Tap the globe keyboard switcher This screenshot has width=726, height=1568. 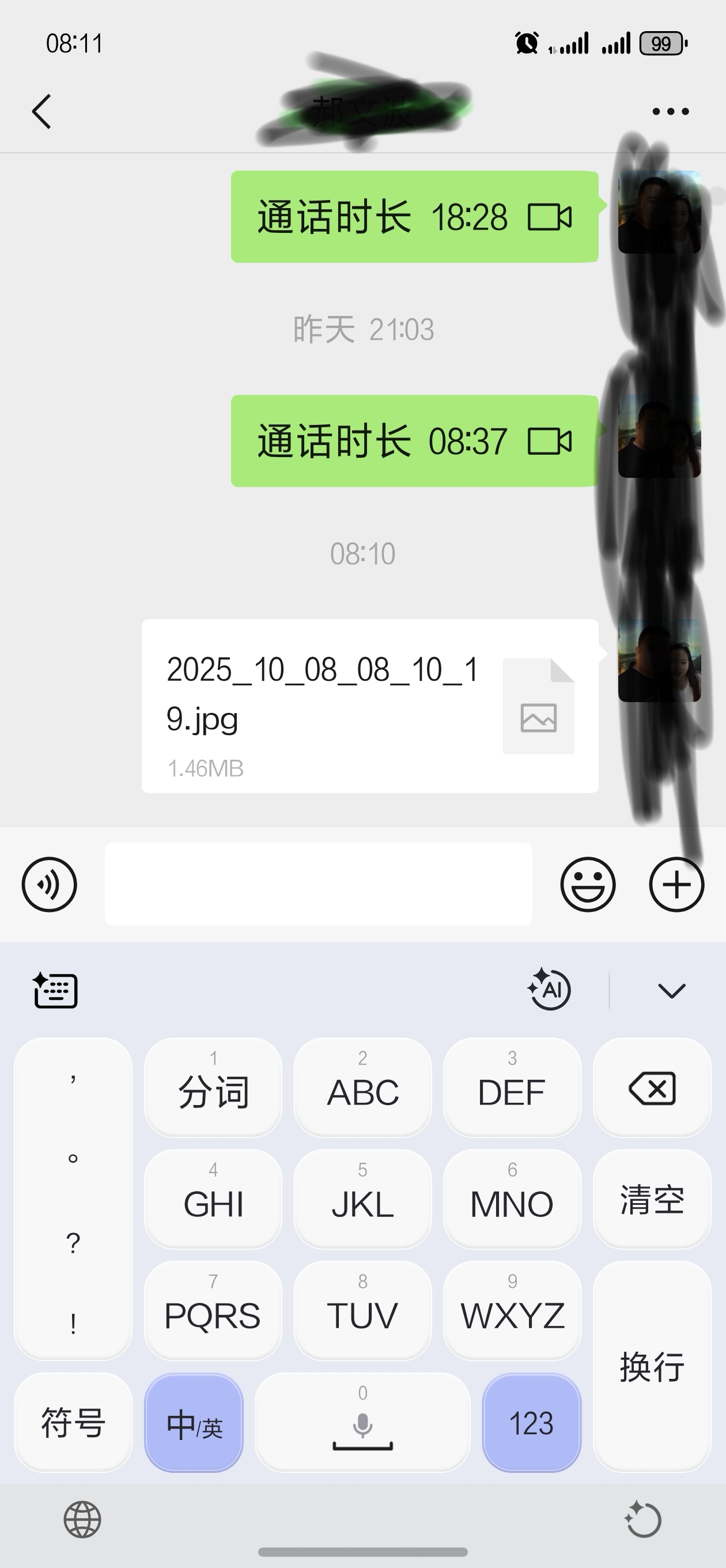(x=82, y=1520)
